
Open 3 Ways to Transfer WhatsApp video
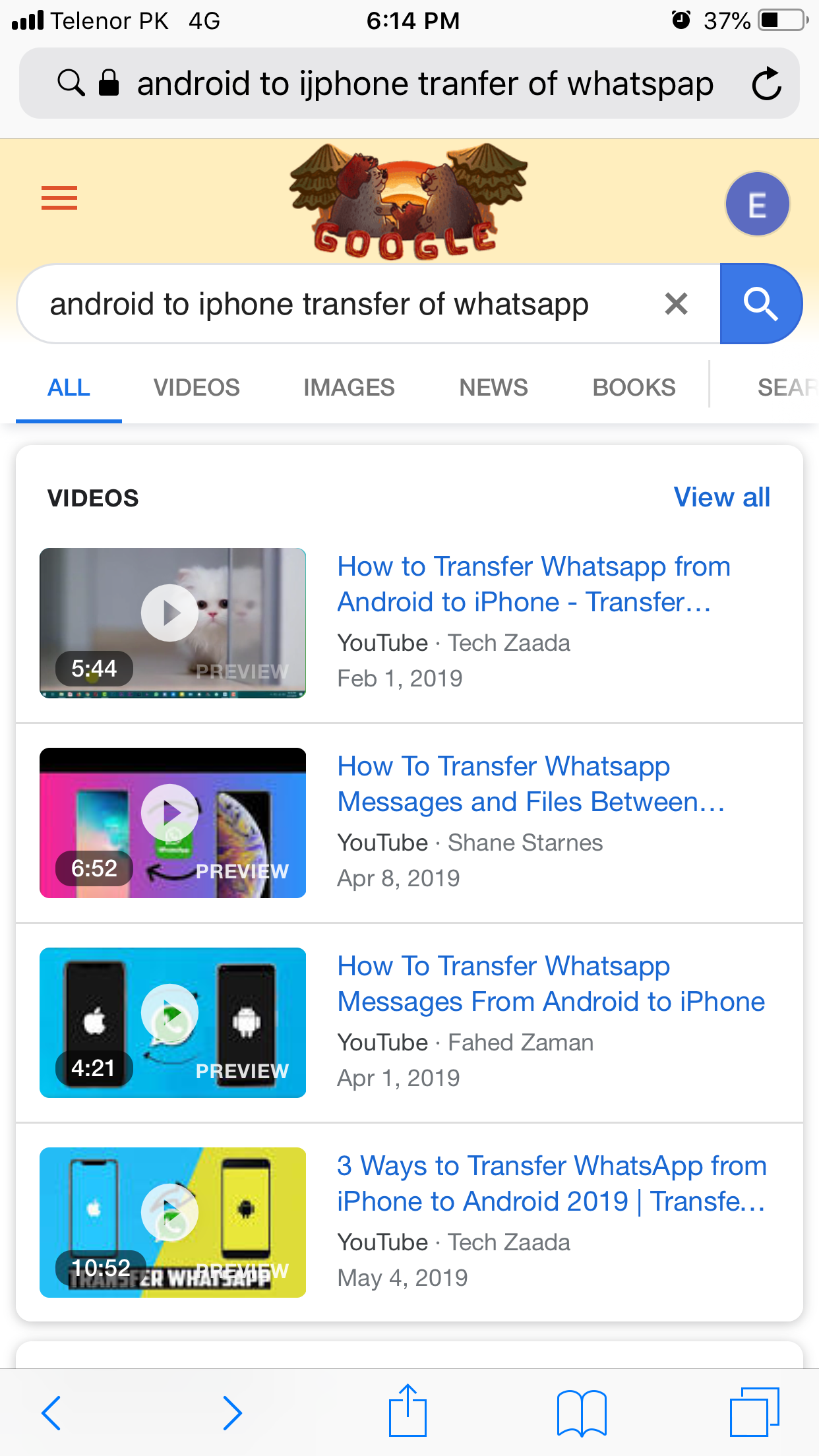tap(551, 1184)
